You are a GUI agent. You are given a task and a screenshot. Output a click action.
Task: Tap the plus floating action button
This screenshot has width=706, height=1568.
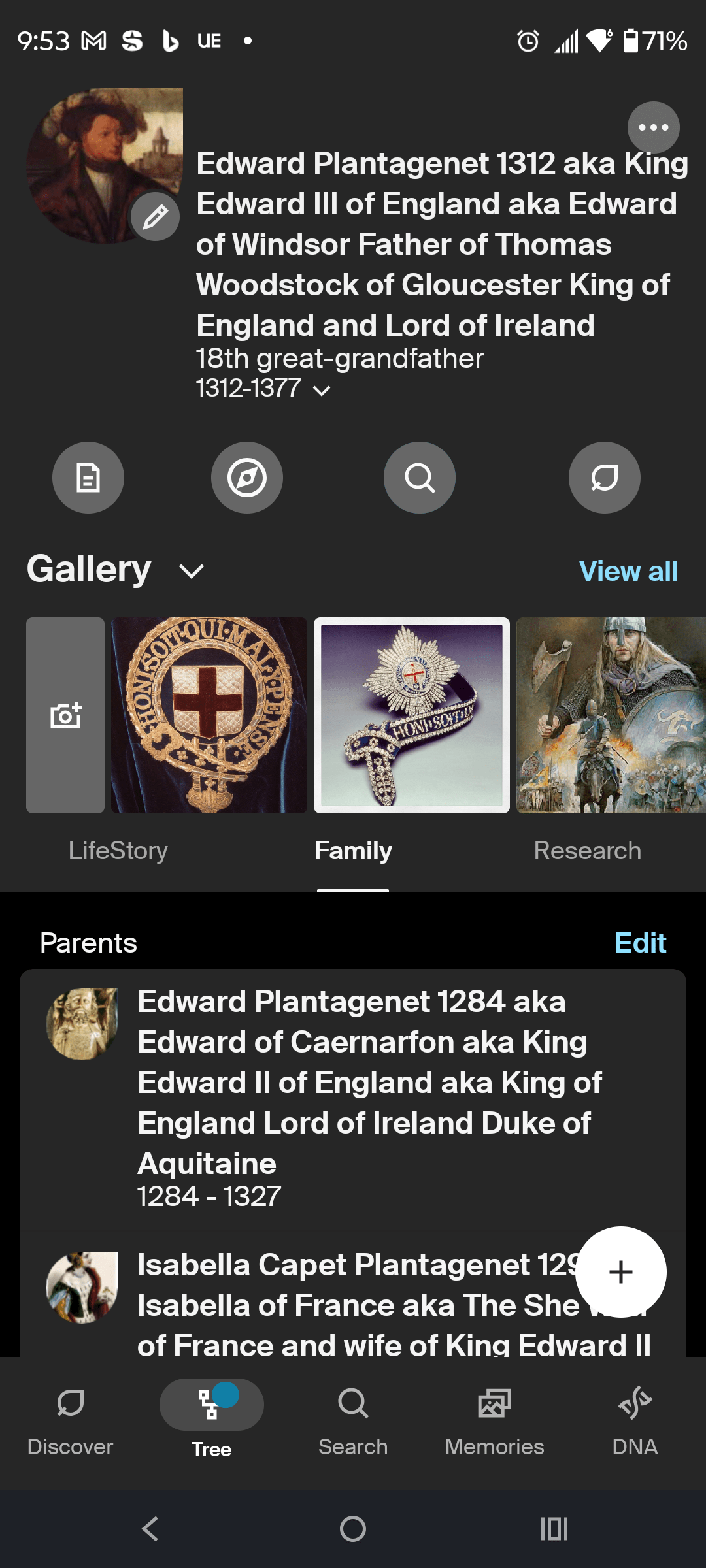pos(620,1271)
